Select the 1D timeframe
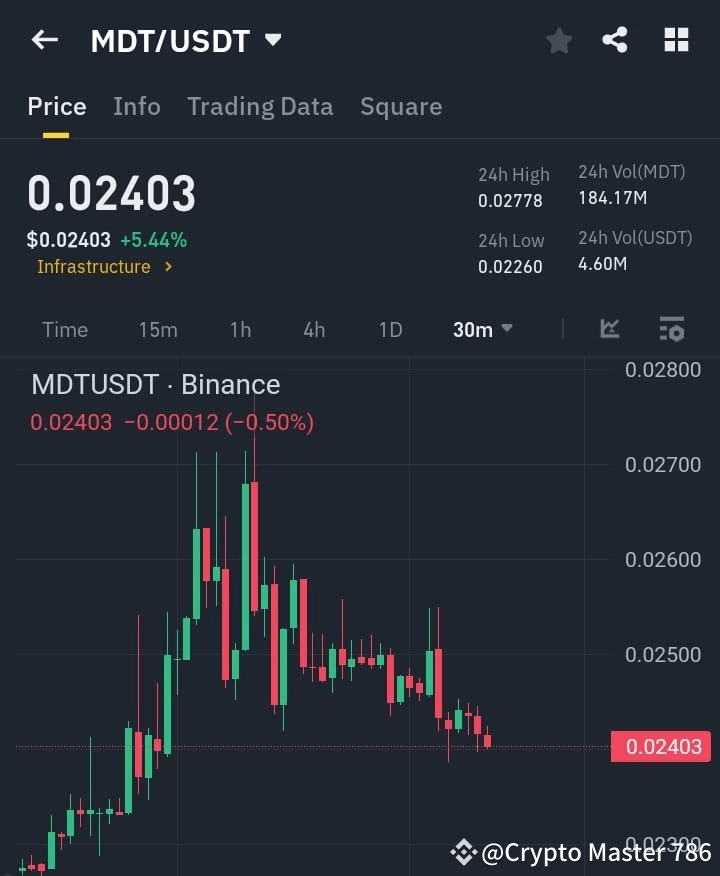 coord(390,329)
